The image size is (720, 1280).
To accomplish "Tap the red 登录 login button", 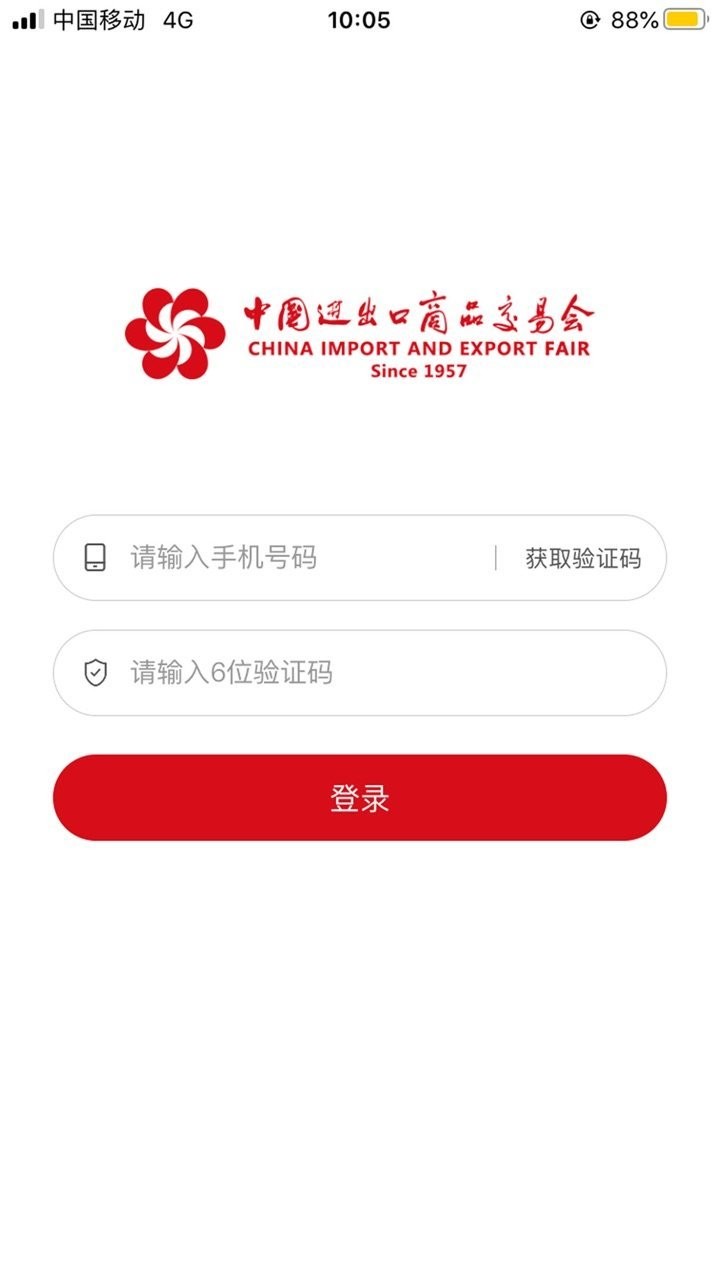I will [360, 798].
